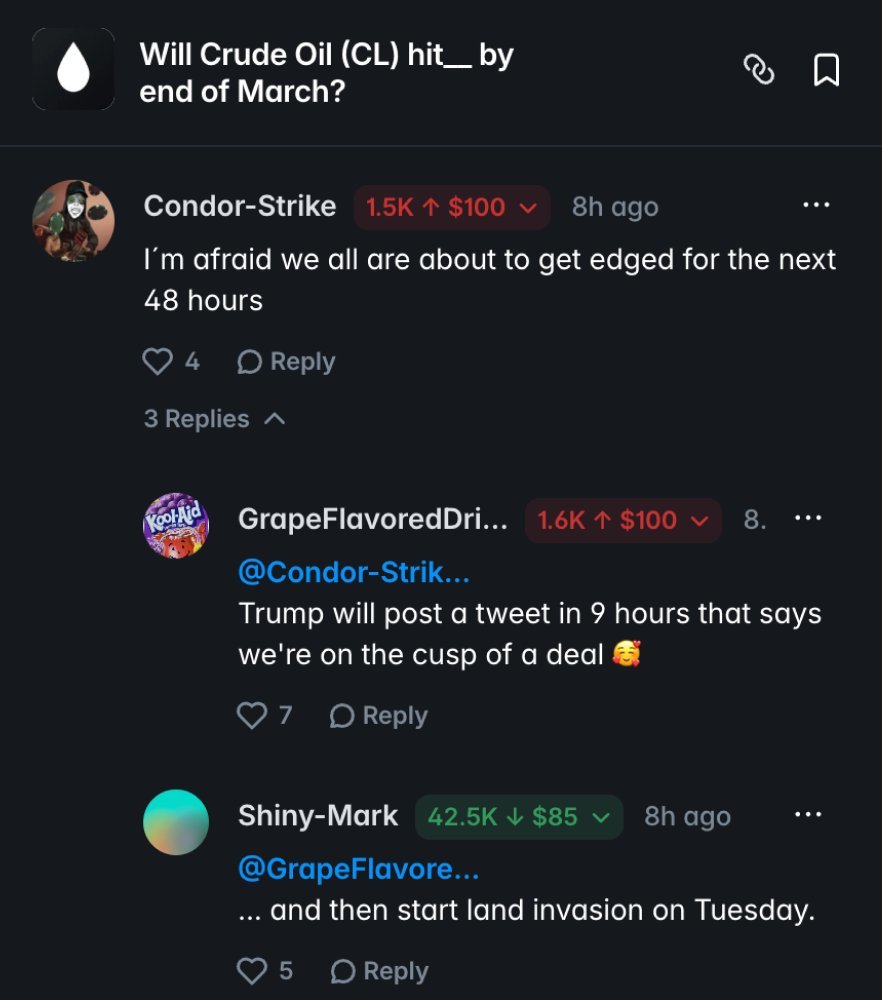Reply to GrapeFlavoredDri's comment

tap(389, 715)
